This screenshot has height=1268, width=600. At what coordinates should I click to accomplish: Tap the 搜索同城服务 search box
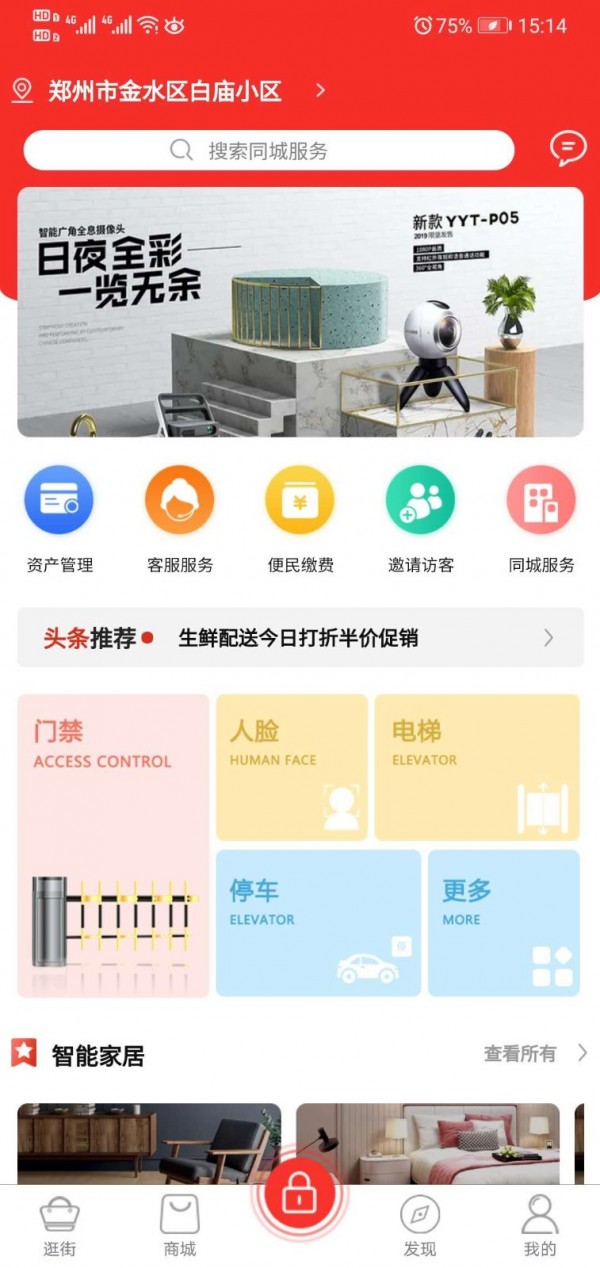[x=268, y=151]
